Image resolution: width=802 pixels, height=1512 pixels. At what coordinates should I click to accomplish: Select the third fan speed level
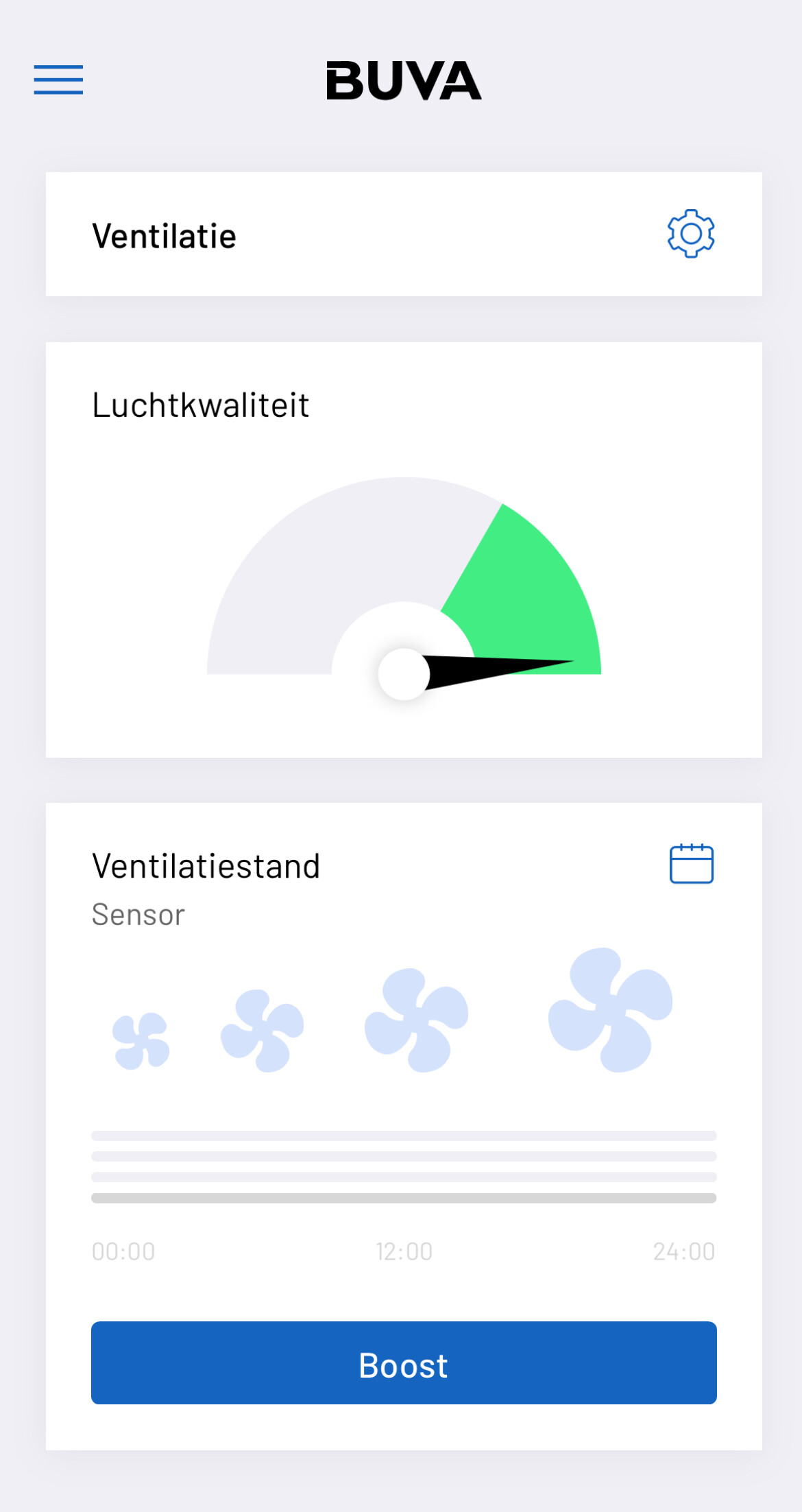(x=416, y=1020)
